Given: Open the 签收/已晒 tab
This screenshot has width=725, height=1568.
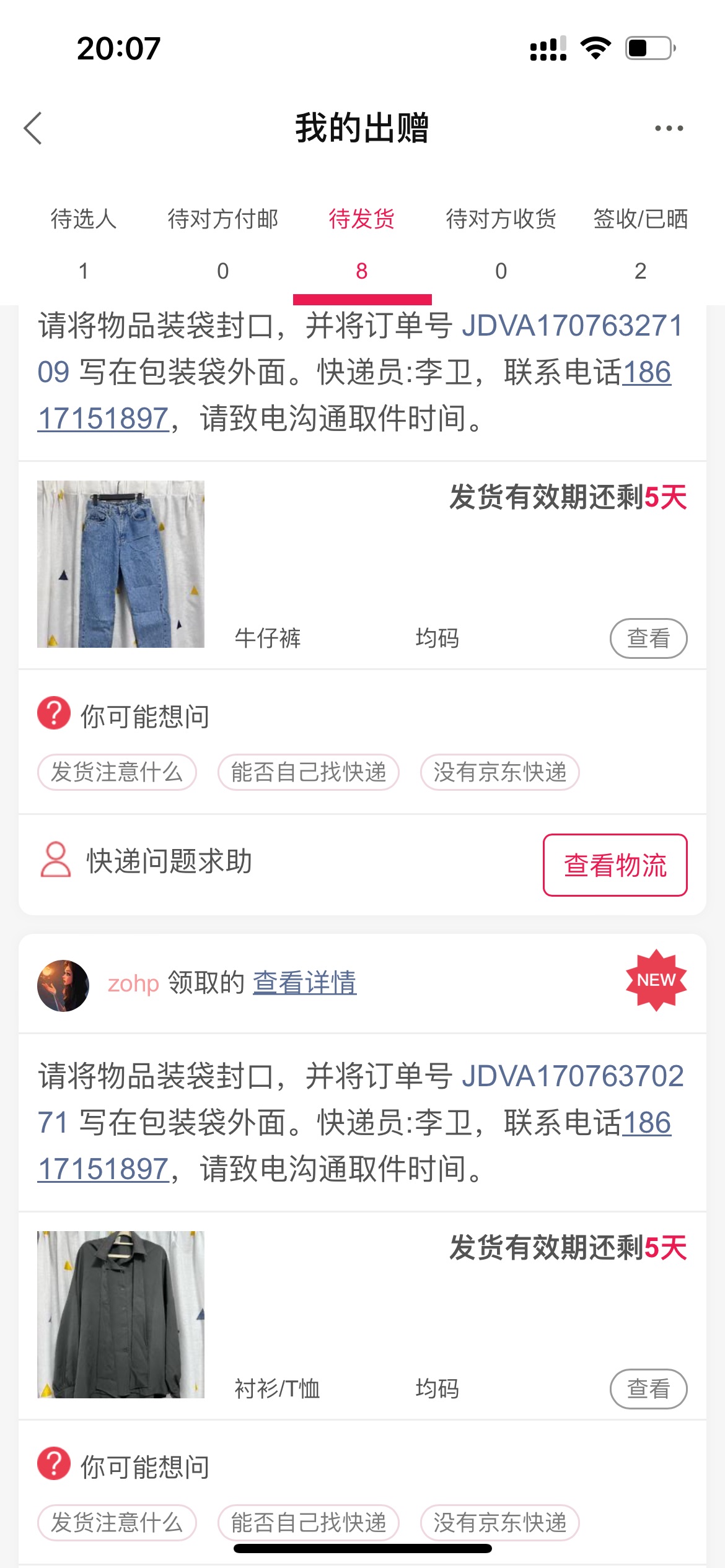Looking at the screenshot, I should click(640, 244).
